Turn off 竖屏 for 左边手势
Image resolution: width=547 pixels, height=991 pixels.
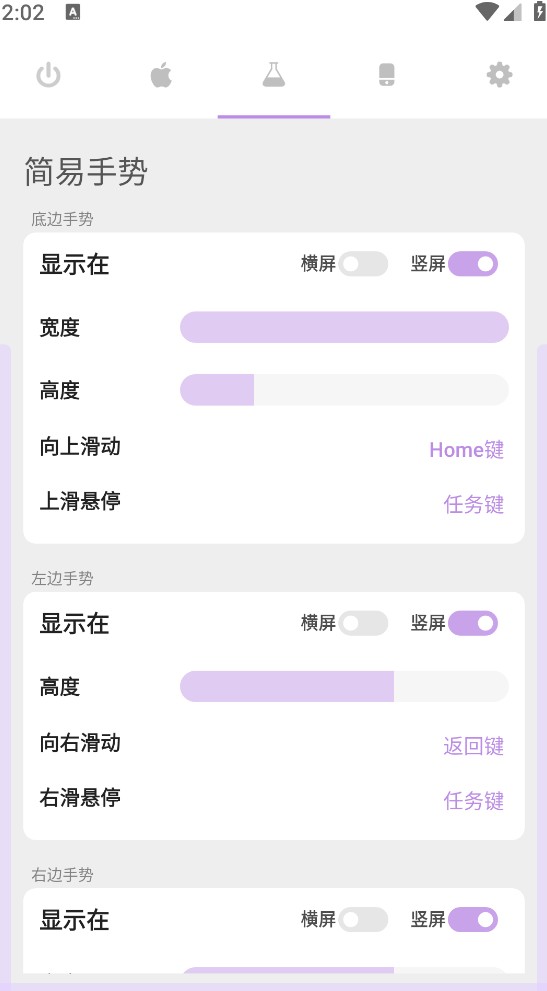point(473,623)
